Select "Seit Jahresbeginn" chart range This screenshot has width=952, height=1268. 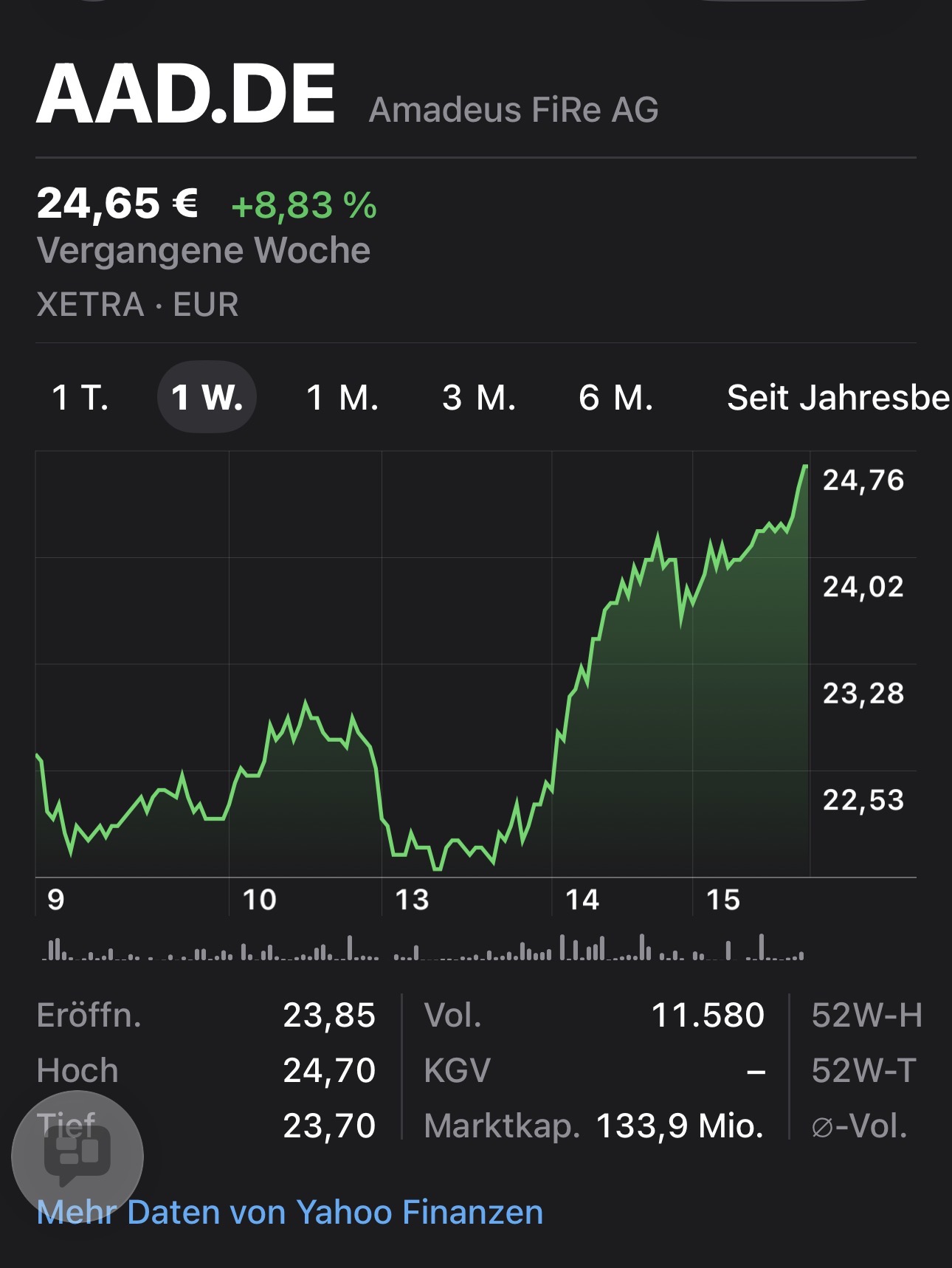point(834,399)
